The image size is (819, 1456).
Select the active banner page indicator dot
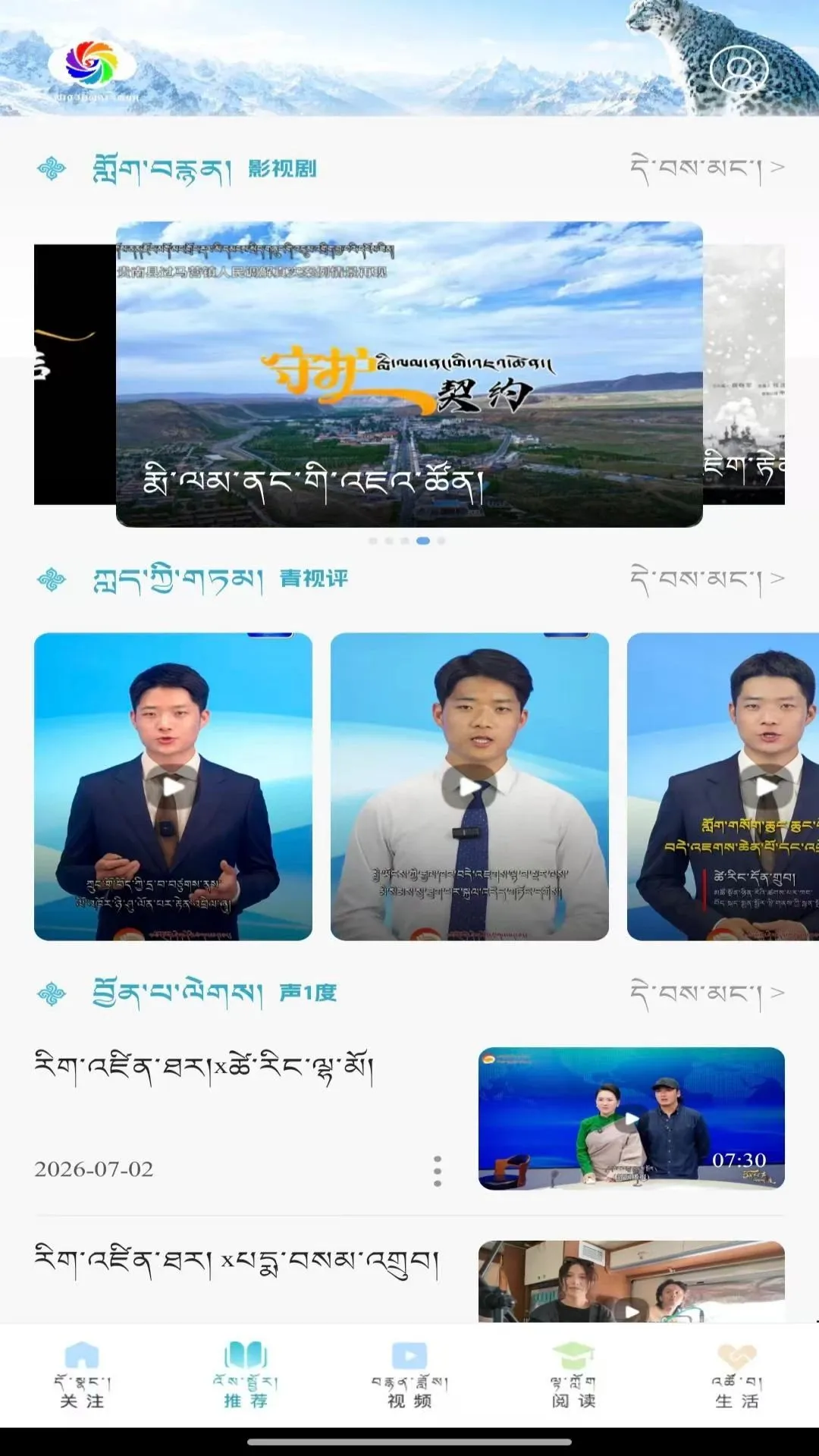point(423,541)
